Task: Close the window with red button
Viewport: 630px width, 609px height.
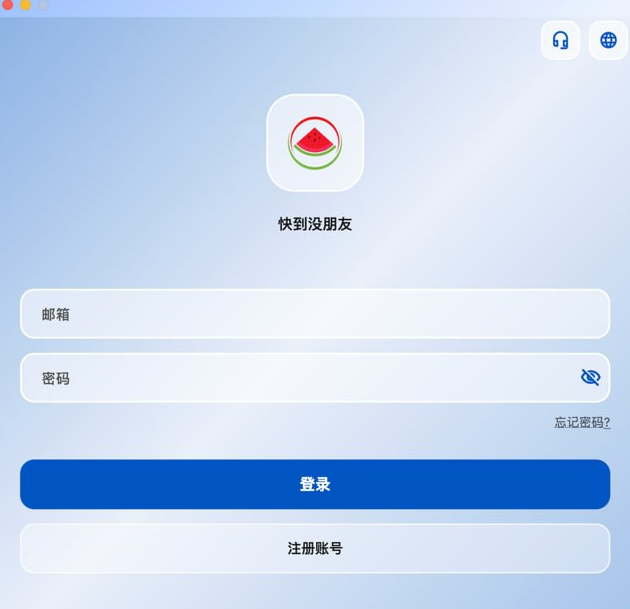Action: [x=8, y=5]
